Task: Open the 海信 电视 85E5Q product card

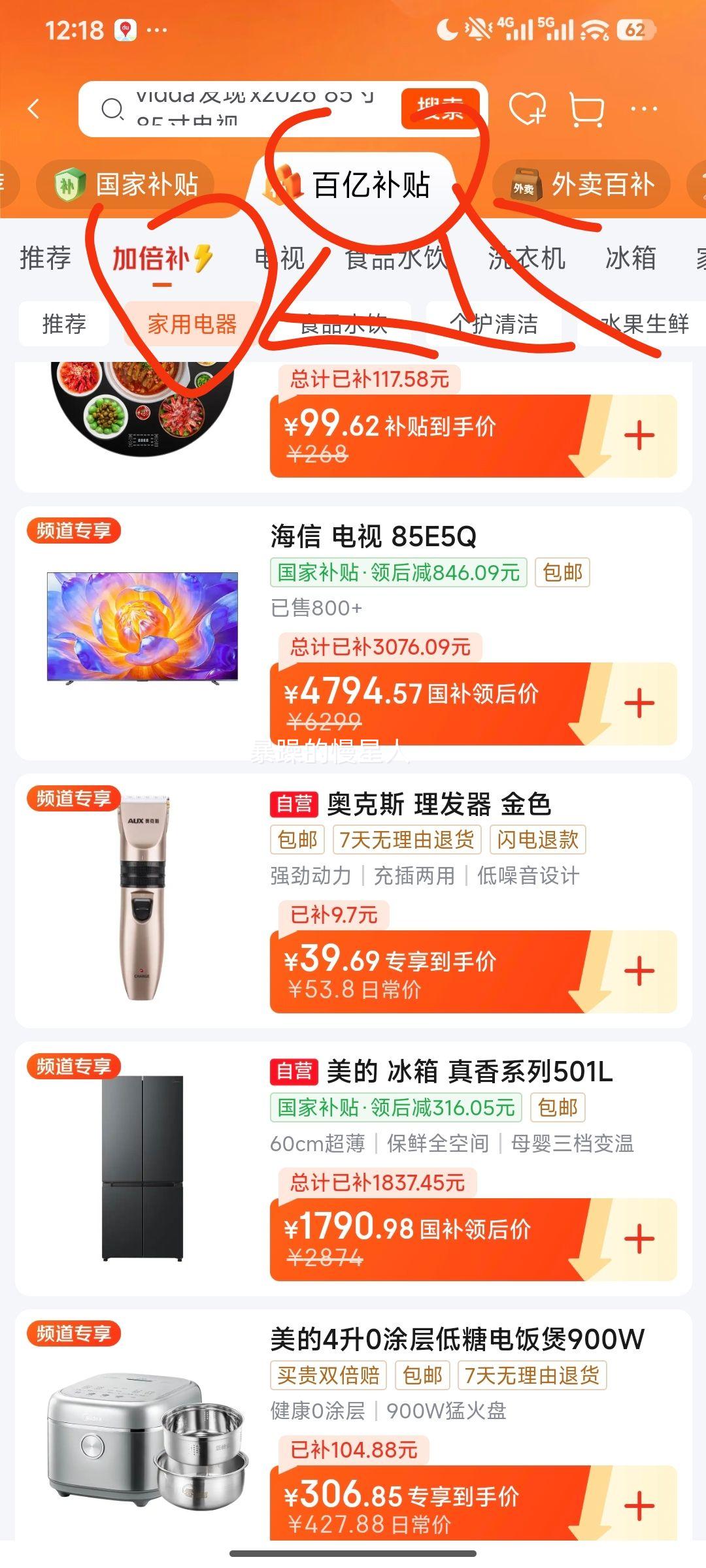Action: point(373,537)
